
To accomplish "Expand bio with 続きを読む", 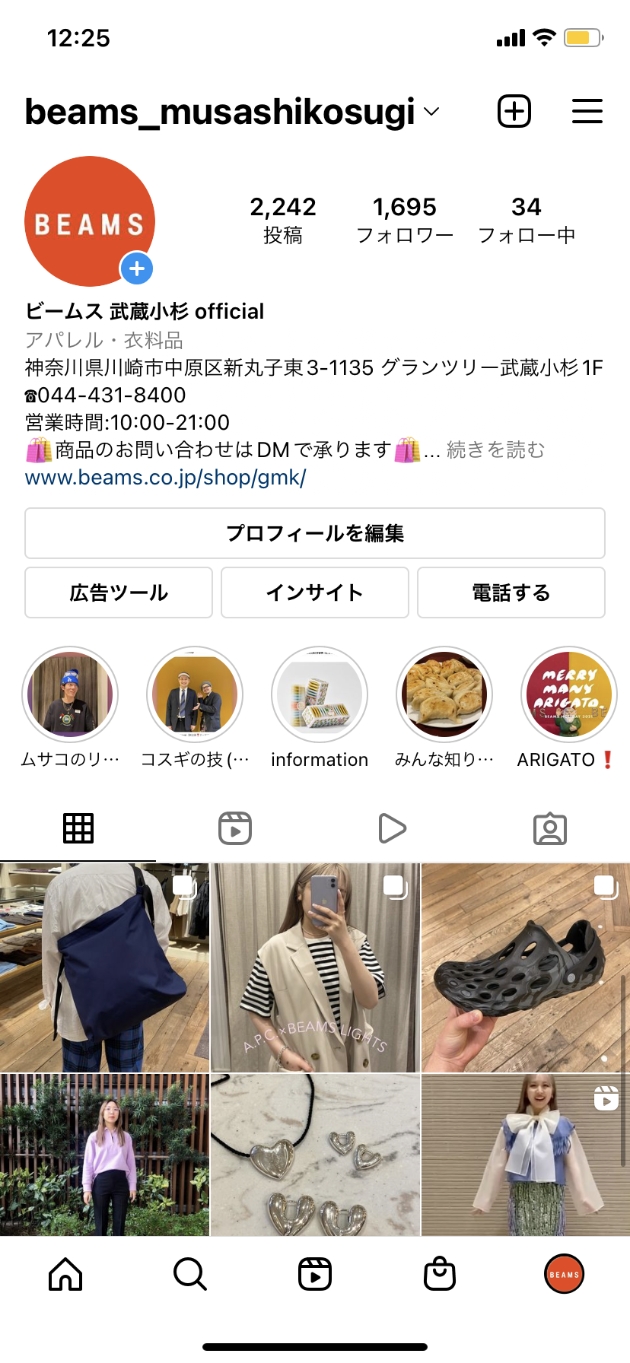I will pyautogui.click(x=496, y=450).
